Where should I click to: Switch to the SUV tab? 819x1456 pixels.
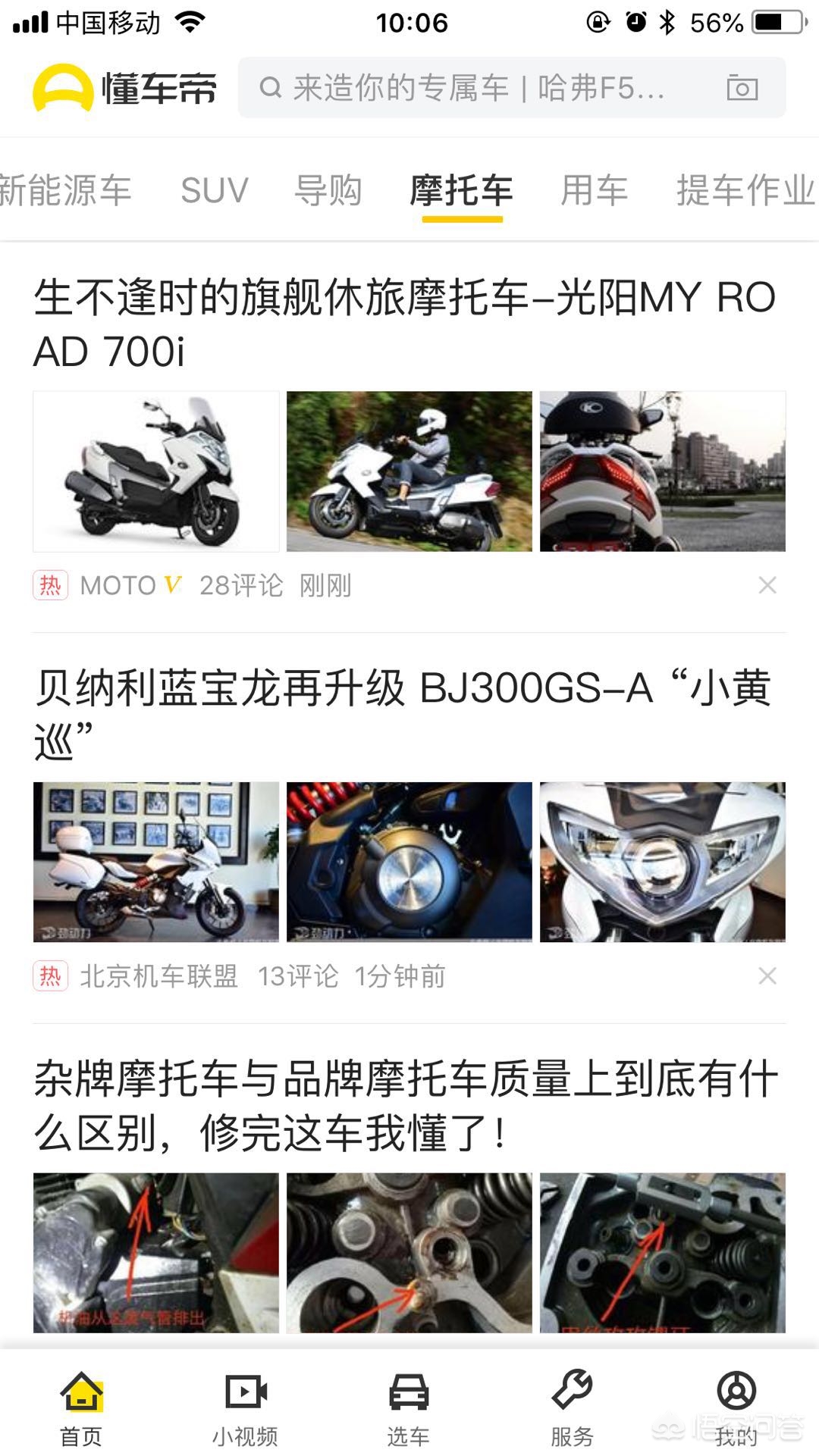214,190
